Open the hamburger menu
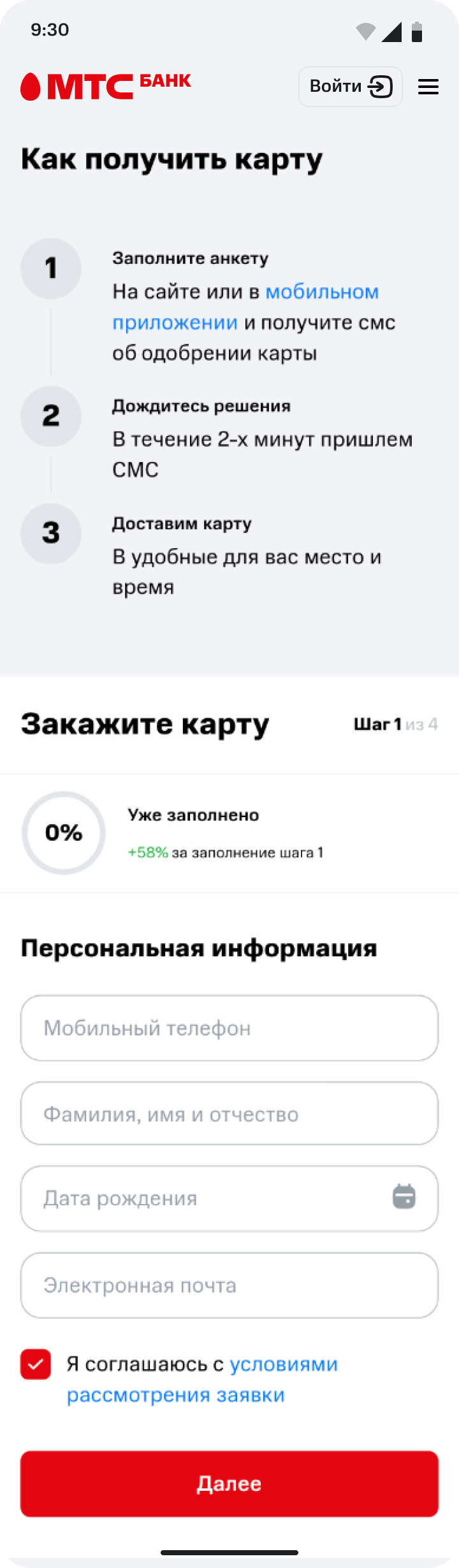This screenshot has width=459, height=1568. pos(428,87)
